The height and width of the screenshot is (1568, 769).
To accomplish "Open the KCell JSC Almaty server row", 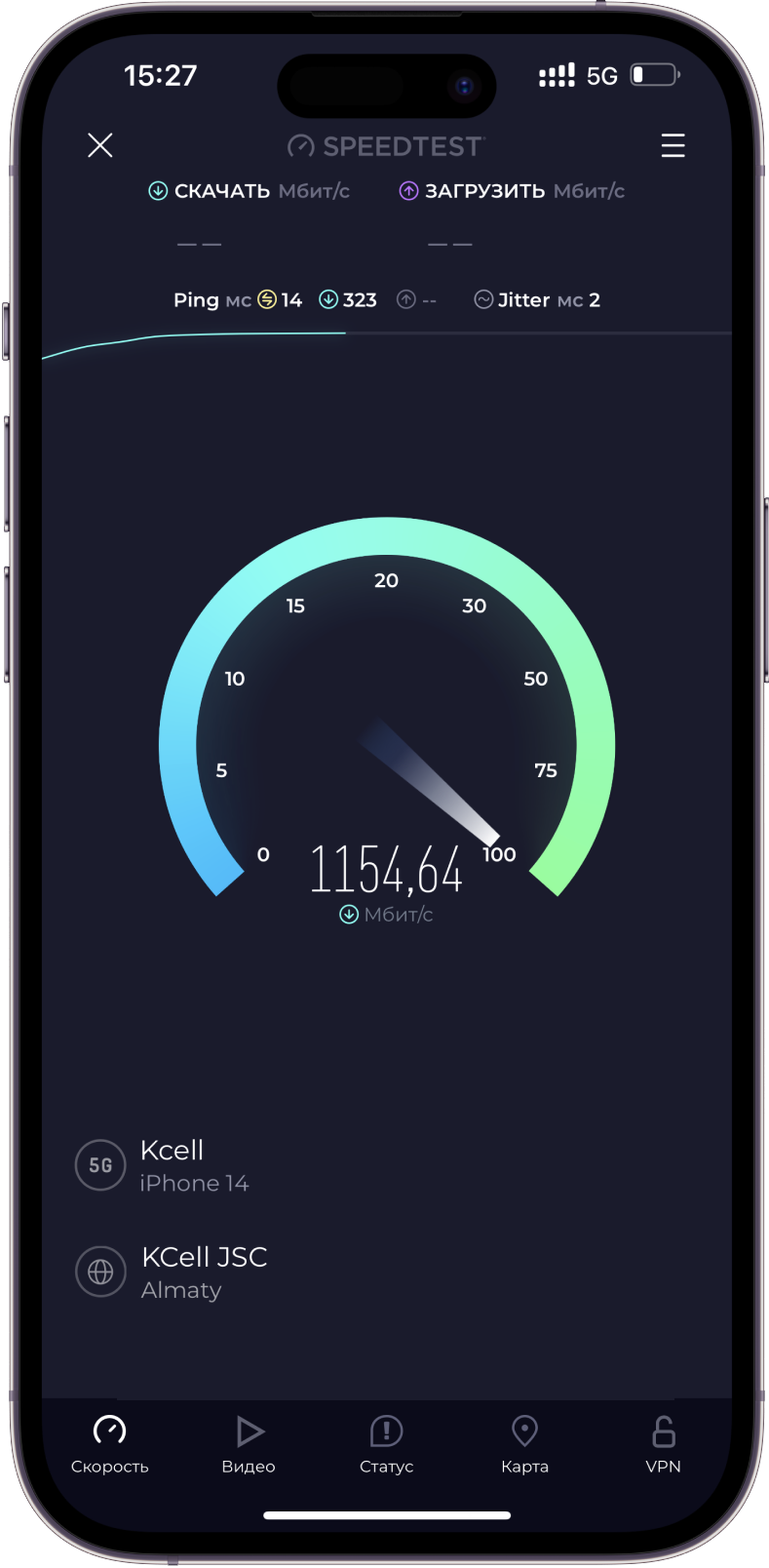I will coord(203,1272).
